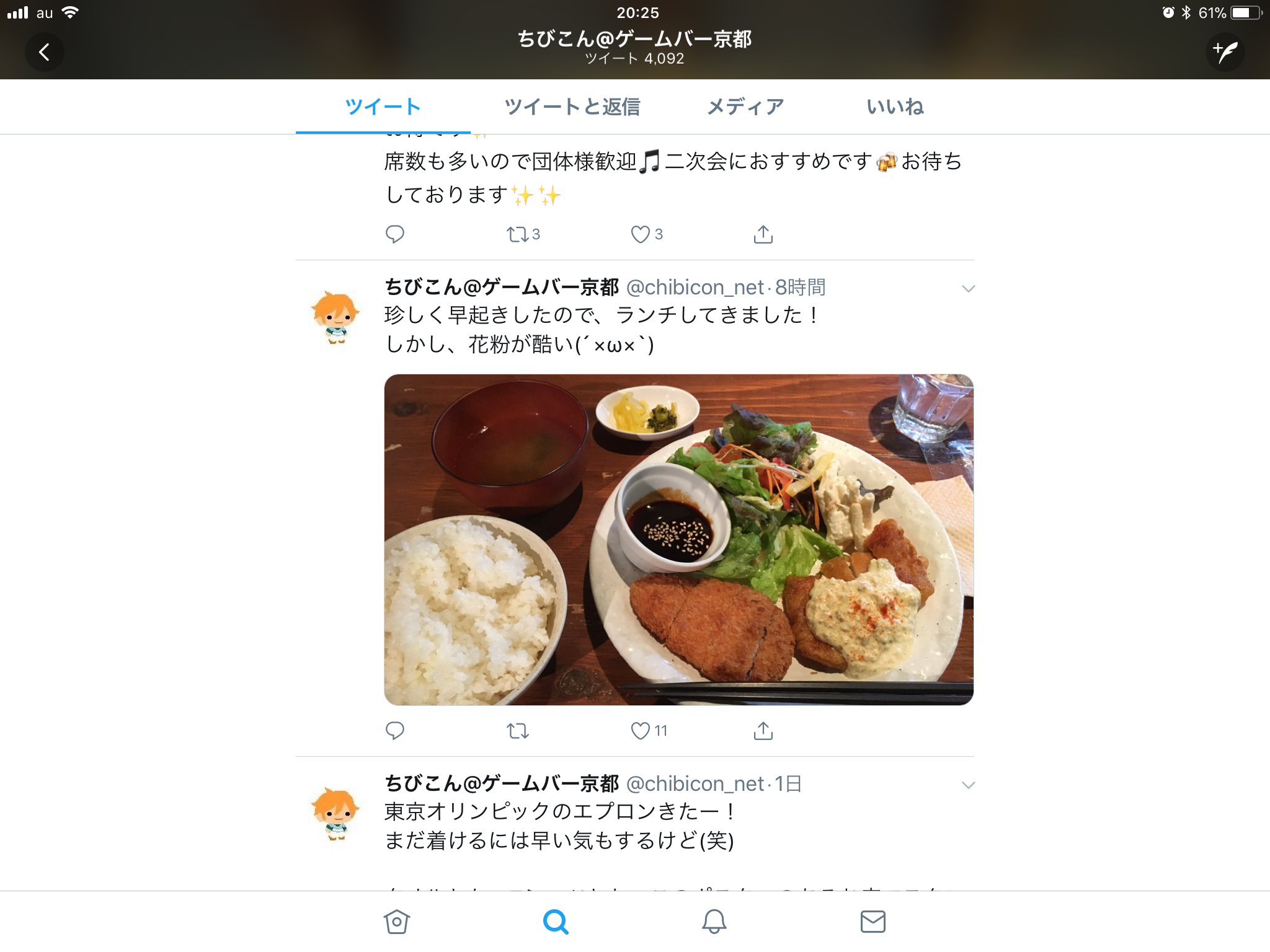
Task: Expand options chevron on 東京オリンピック tweet
Action: pos(968,785)
